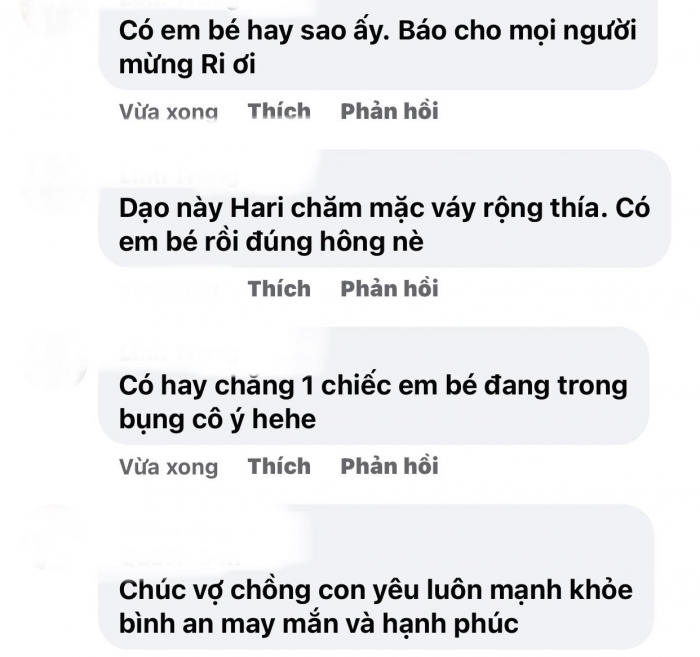
Task: Reply to the comment "Có em bé hay sao ấy"
Action: coord(389,111)
